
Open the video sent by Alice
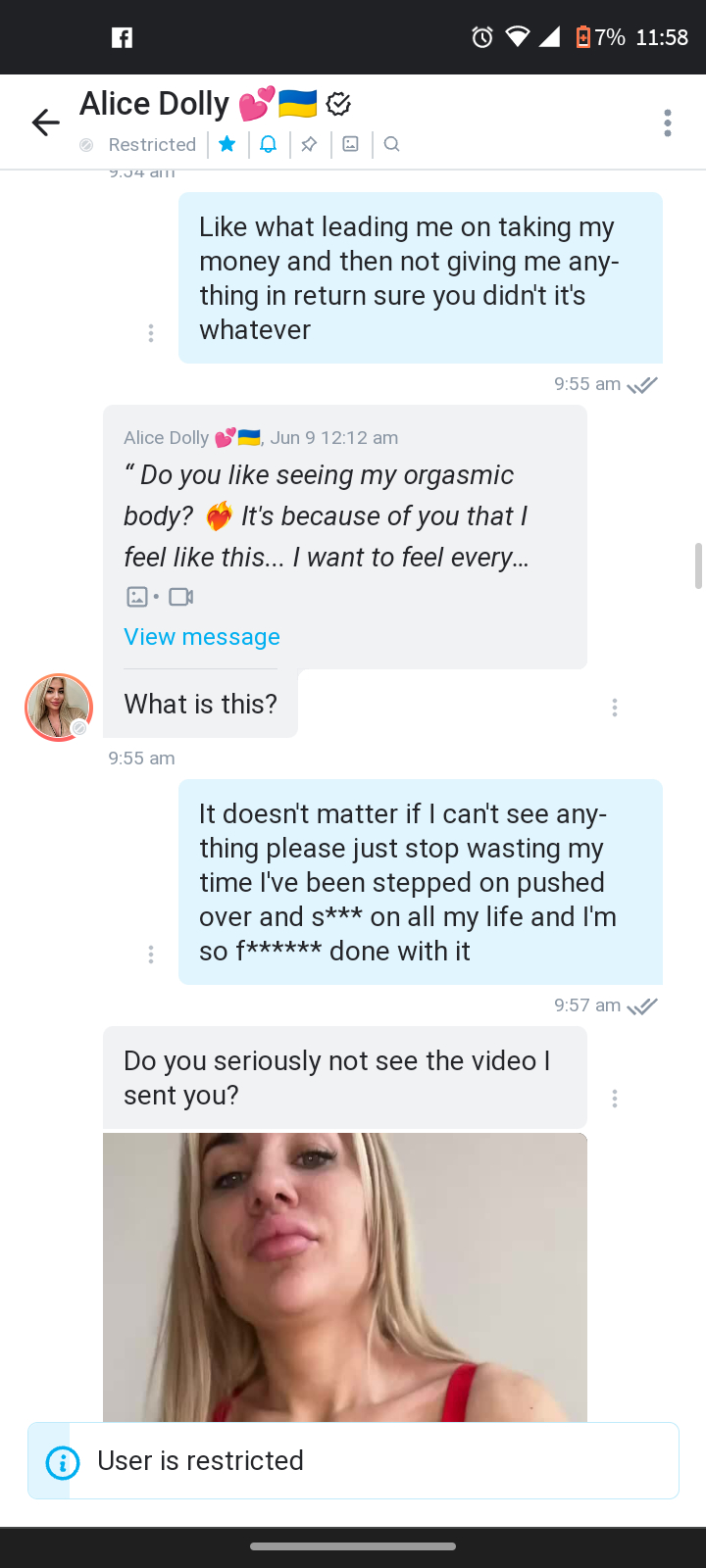(x=345, y=1277)
